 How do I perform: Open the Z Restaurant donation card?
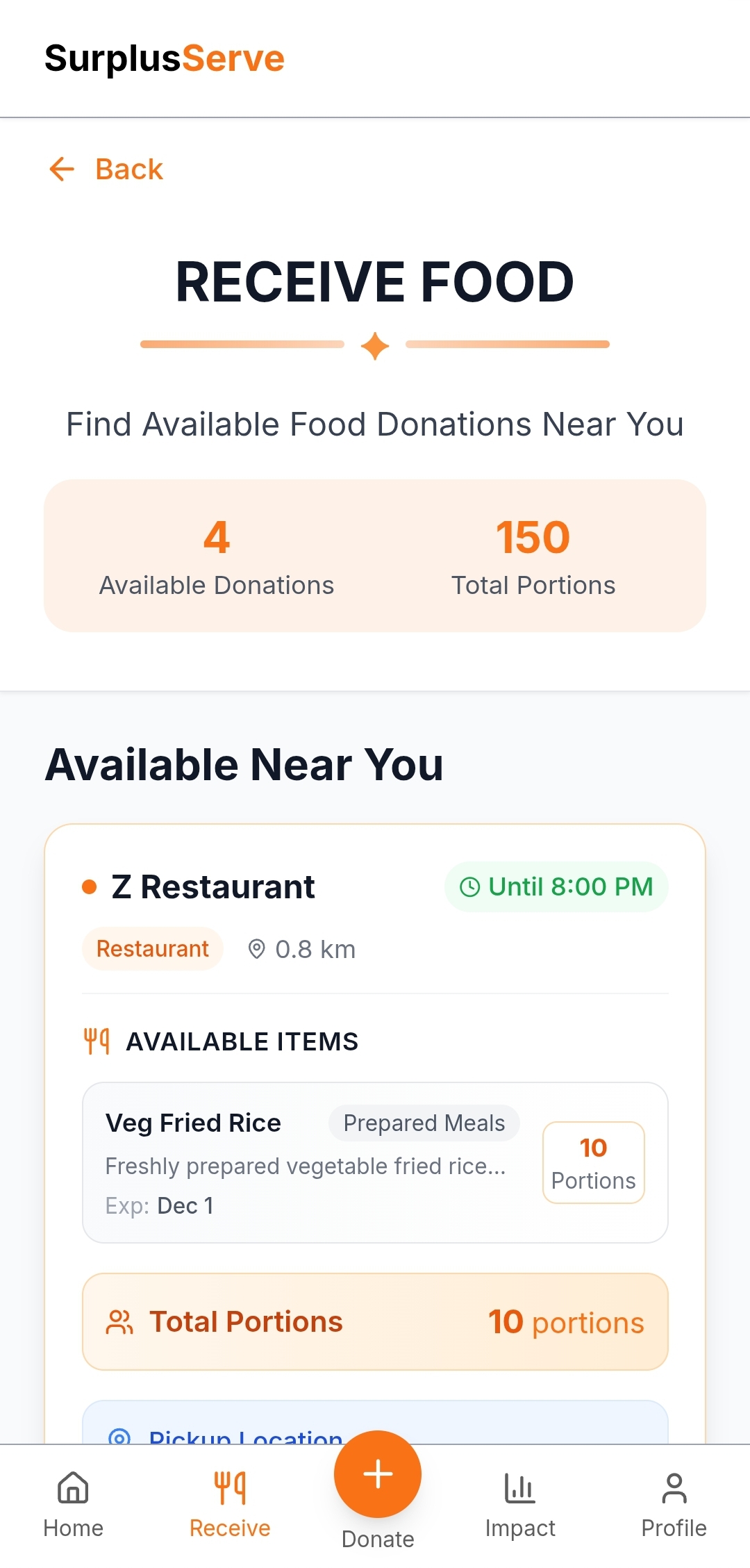tap(213, 887)
